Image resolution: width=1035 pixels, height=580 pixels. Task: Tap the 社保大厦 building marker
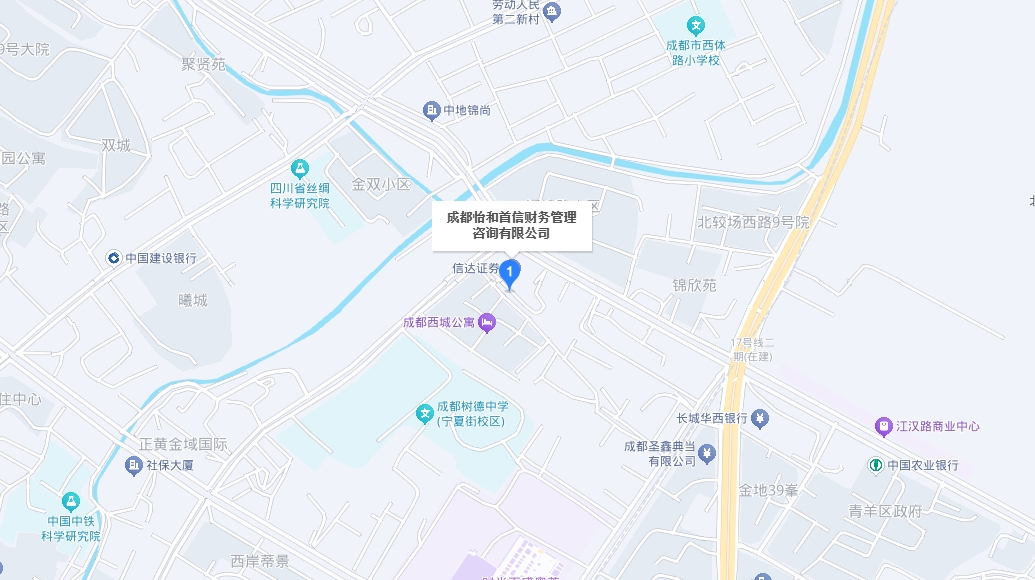(133, 465)
